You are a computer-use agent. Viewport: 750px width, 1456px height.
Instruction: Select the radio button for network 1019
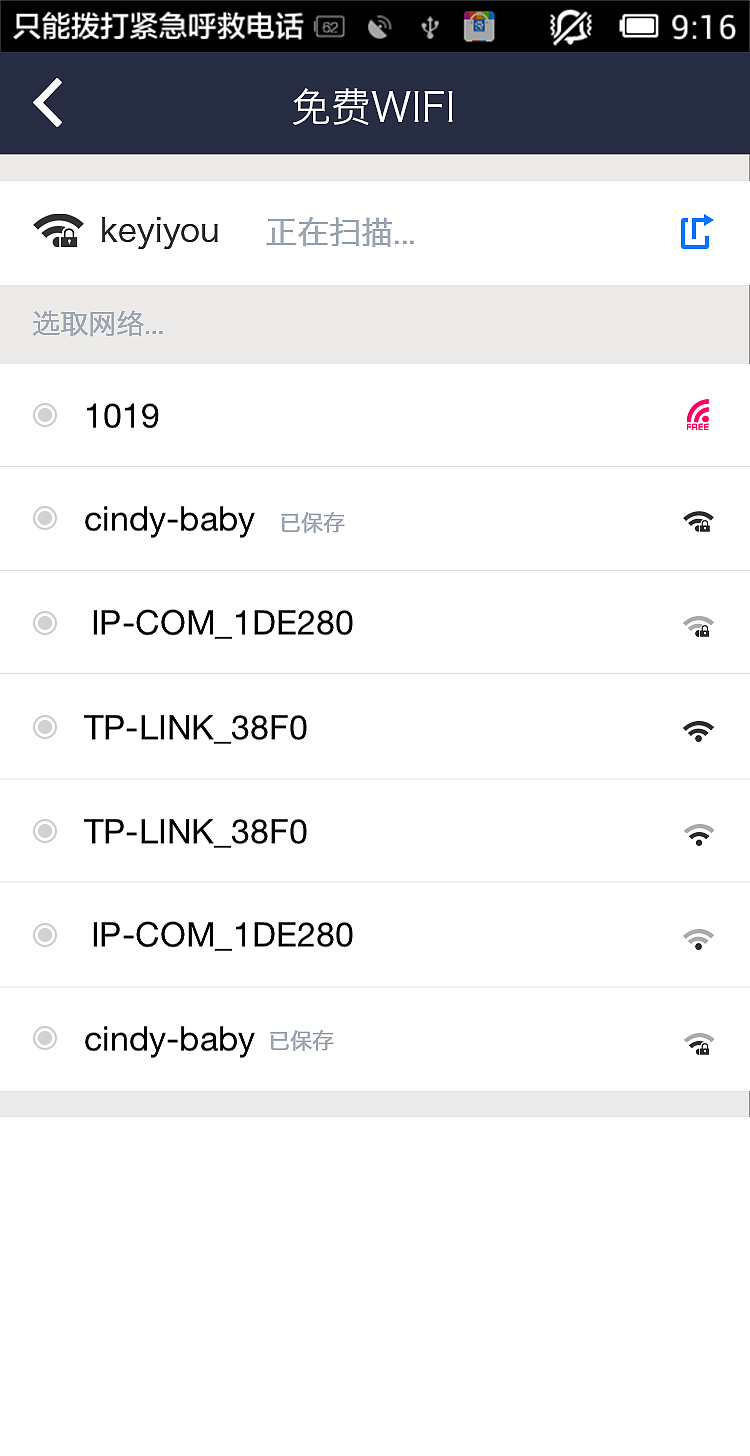coord(44,414)
